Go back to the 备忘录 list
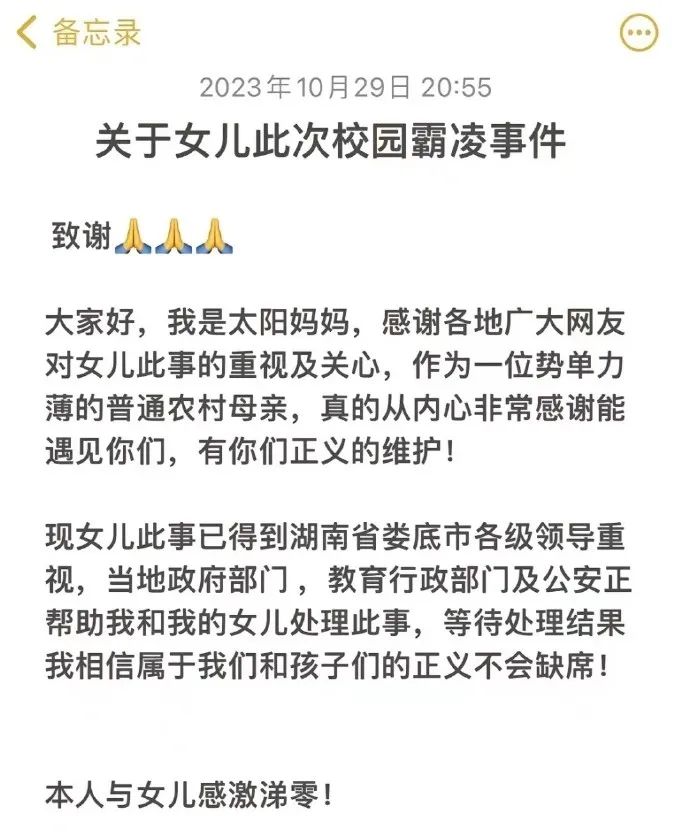The image size is (690, 833). (79, 32)
